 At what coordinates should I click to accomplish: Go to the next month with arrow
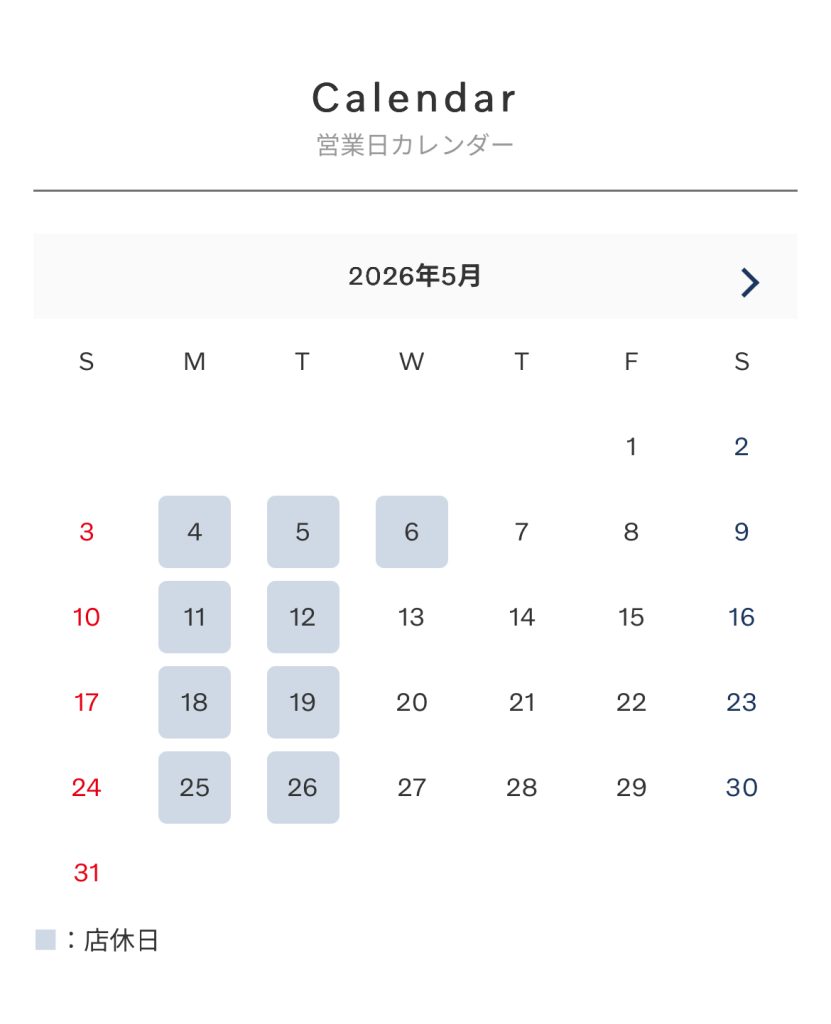point(750,282)
